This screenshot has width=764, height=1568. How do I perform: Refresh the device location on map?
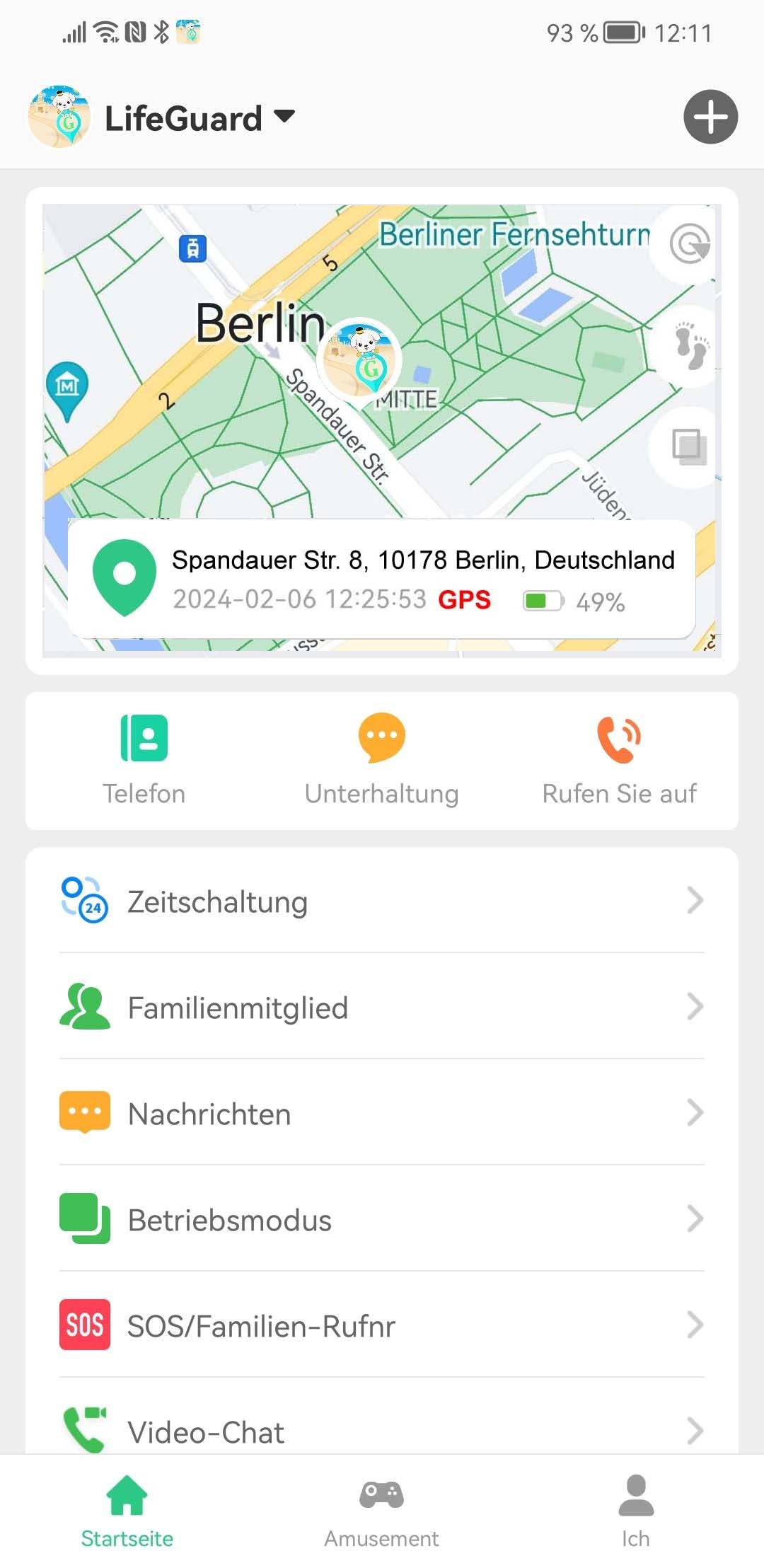[x=689, y=244]
